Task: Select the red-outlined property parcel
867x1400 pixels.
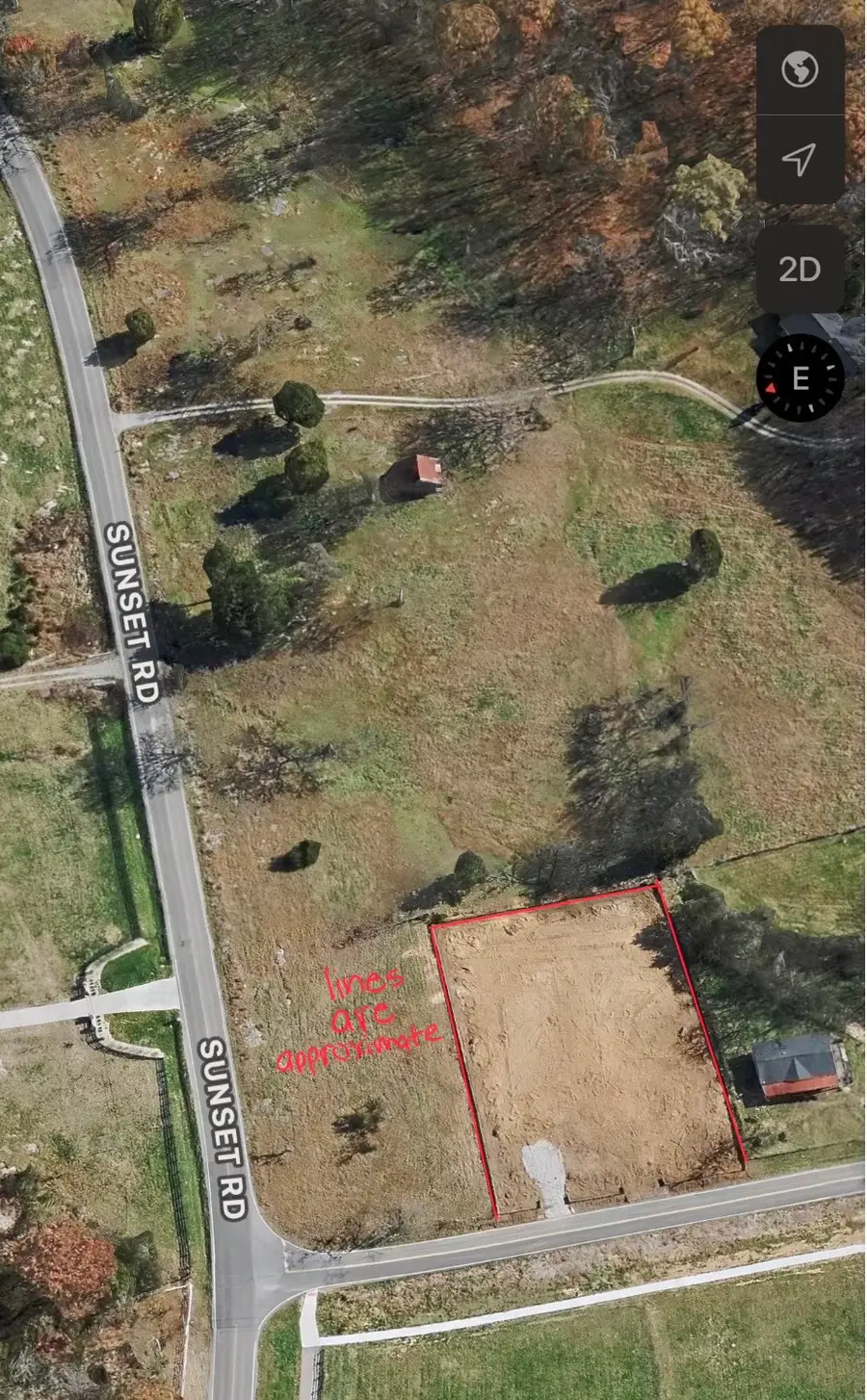Action: [588, 1050]
